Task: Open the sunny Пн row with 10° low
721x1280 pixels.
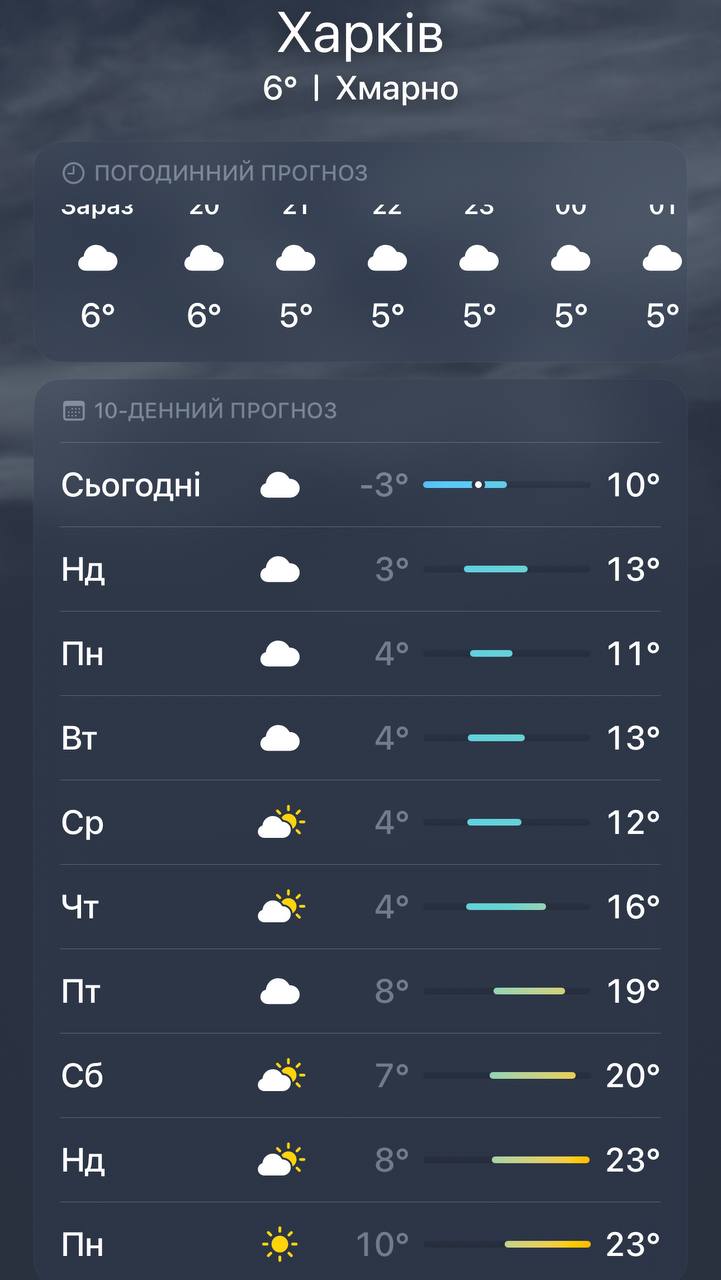Action: click(360, 1244)
